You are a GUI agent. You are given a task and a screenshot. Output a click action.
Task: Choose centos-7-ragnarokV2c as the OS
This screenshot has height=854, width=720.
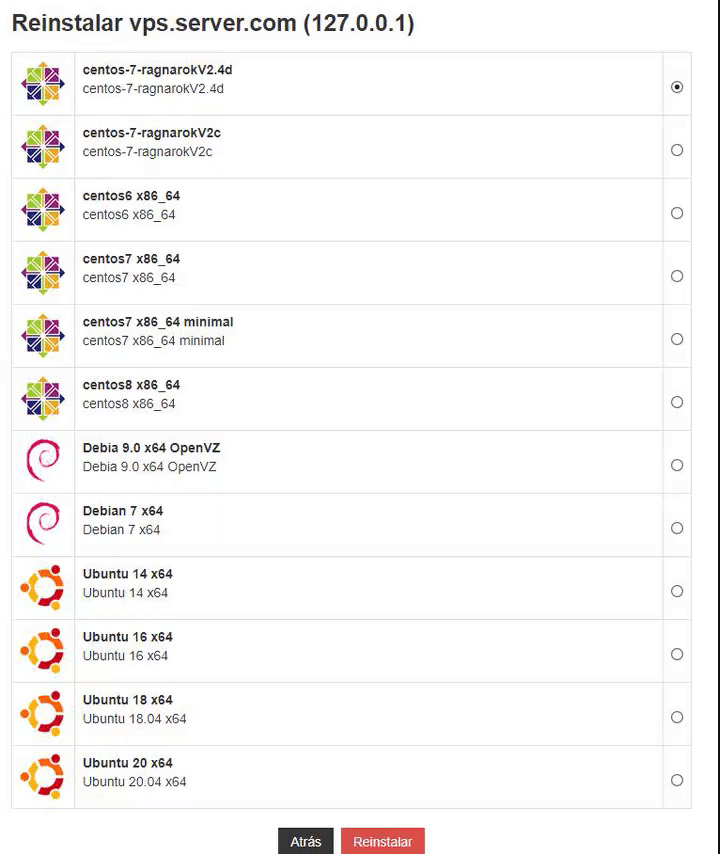tap(677, 150)
